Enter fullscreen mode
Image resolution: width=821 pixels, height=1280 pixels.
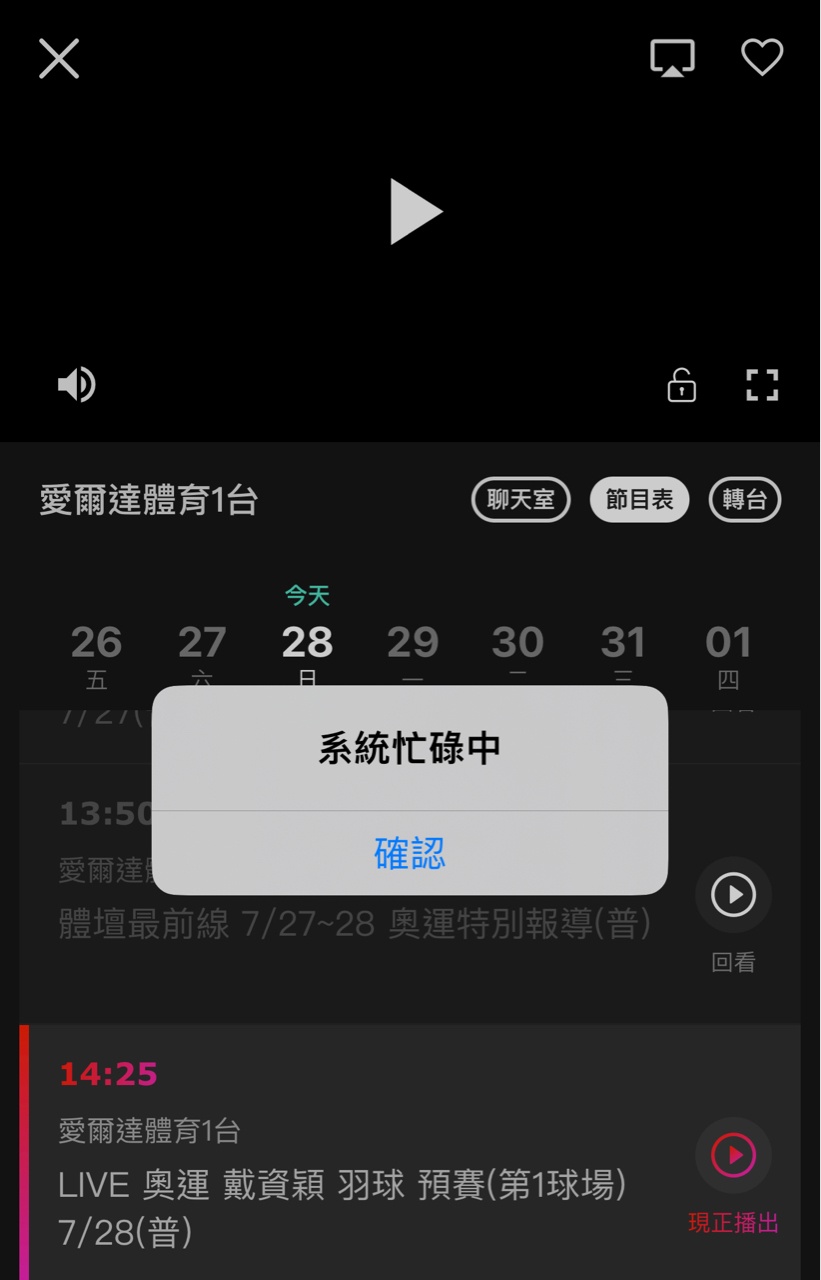click(762, 385)
